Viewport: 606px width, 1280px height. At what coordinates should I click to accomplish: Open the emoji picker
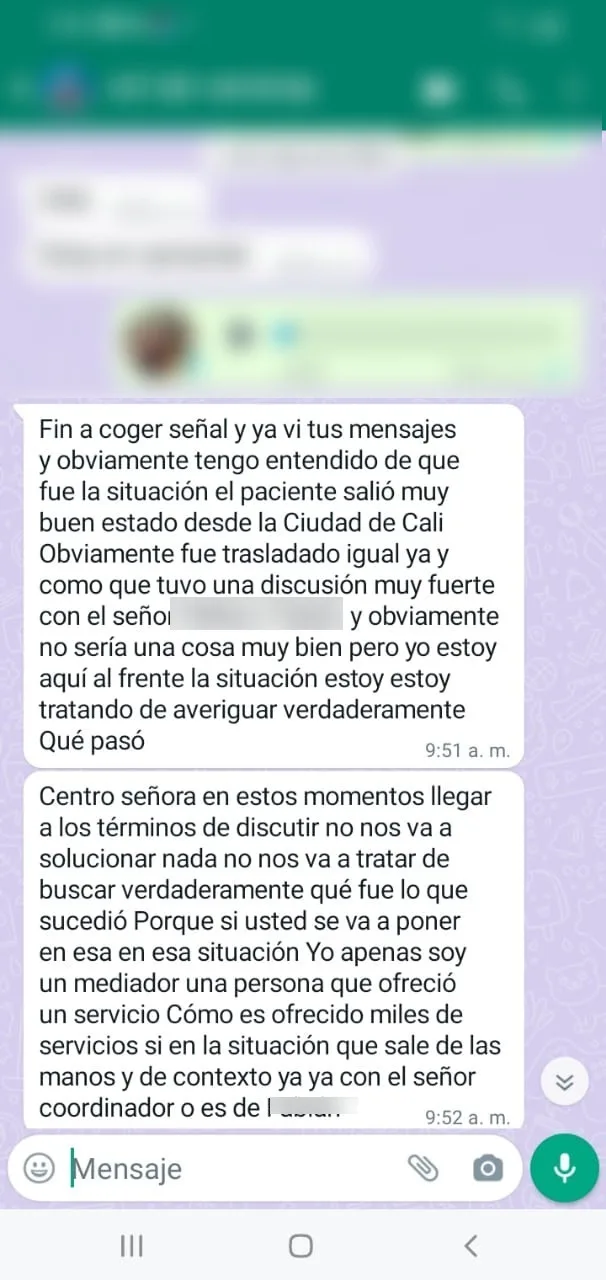click(39, 1167)
